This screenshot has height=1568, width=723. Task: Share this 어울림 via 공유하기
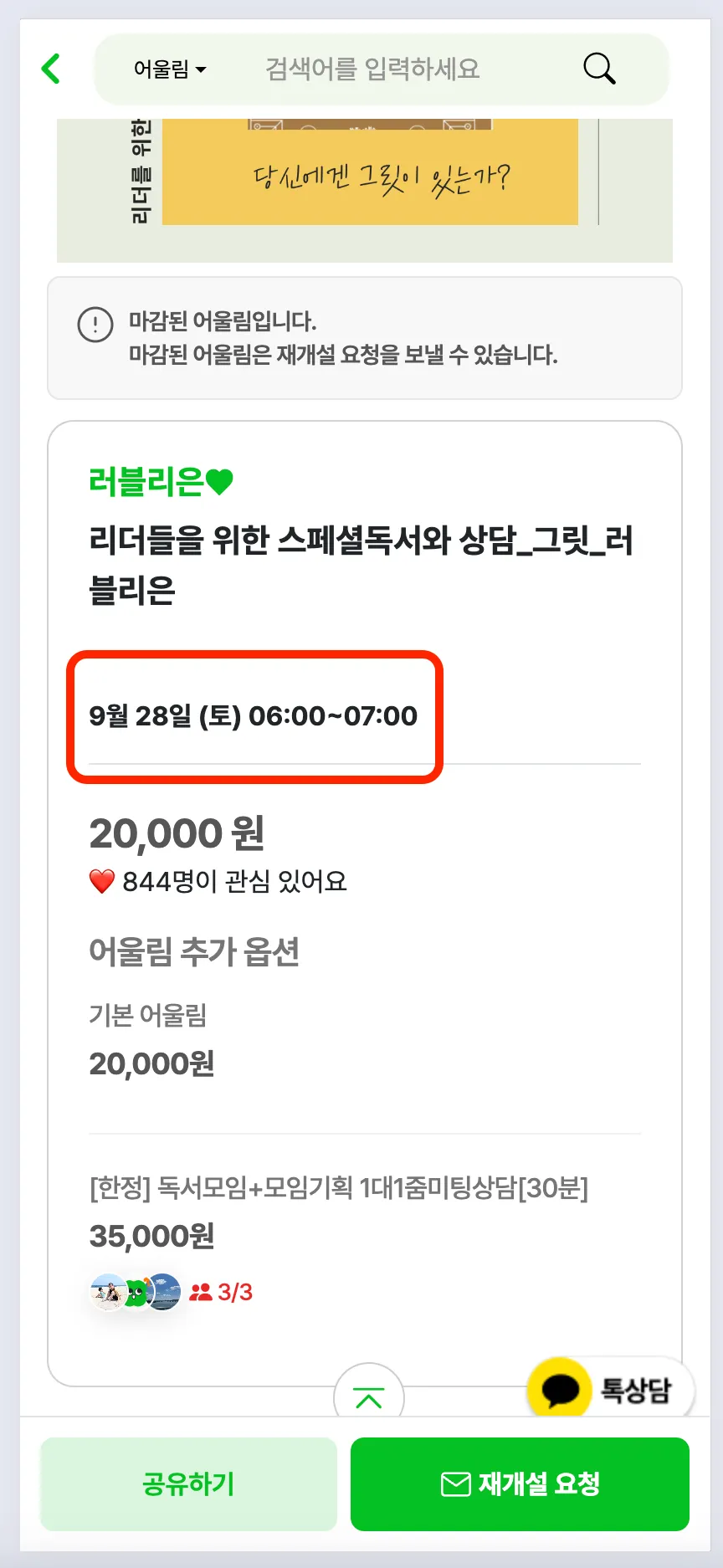point(188,1483)
